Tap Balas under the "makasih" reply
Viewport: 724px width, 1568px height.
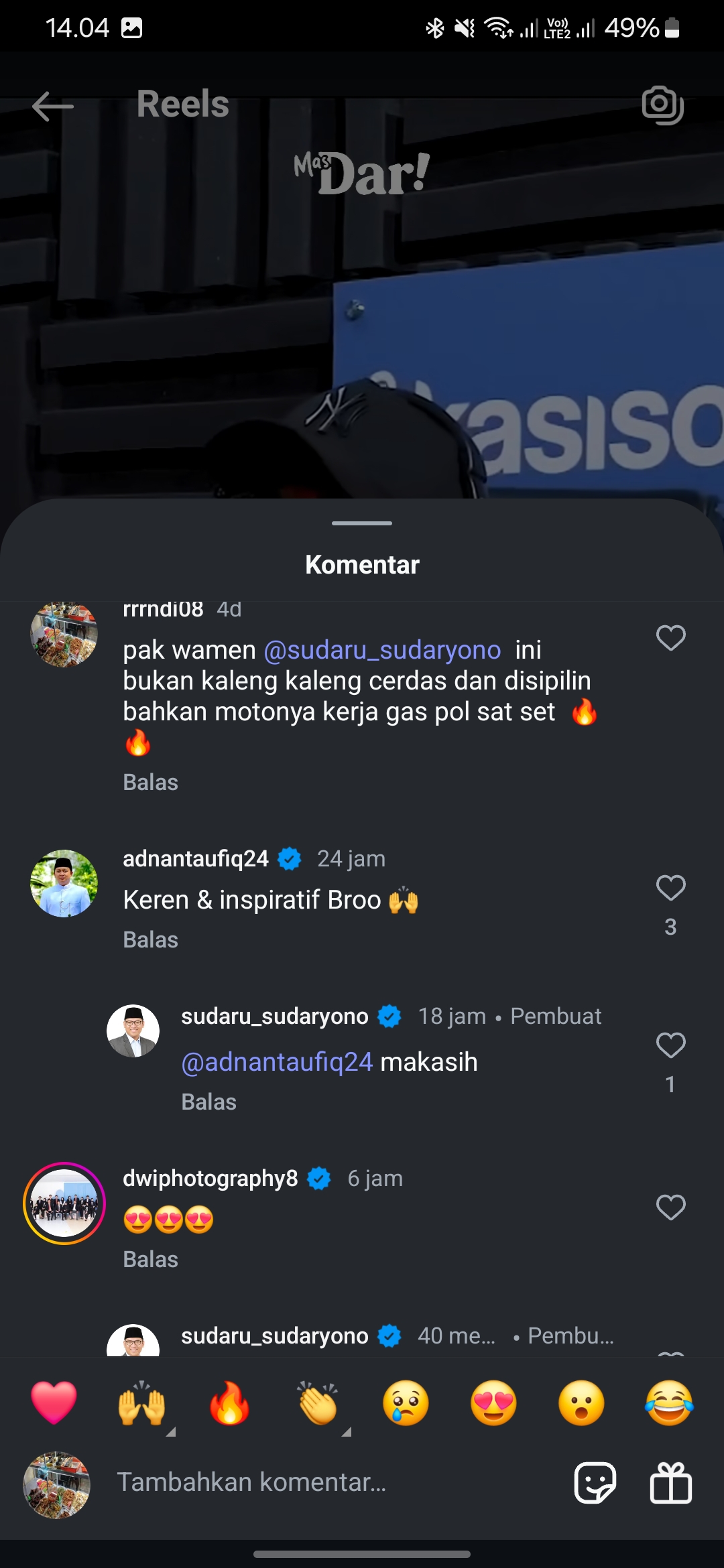pyautogui.click(x=209, y=1102)
